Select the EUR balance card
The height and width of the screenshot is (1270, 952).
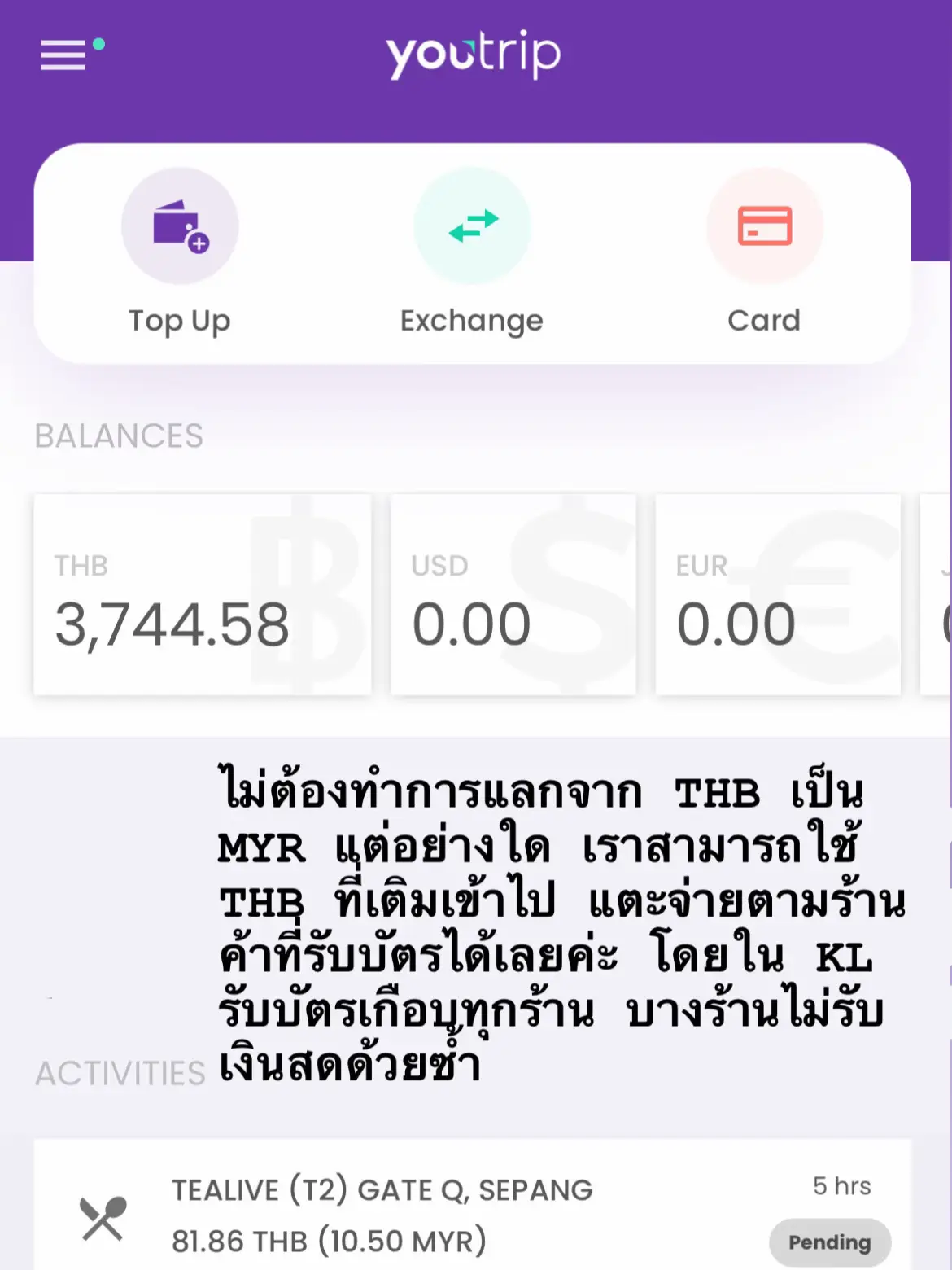click(777, 594)
